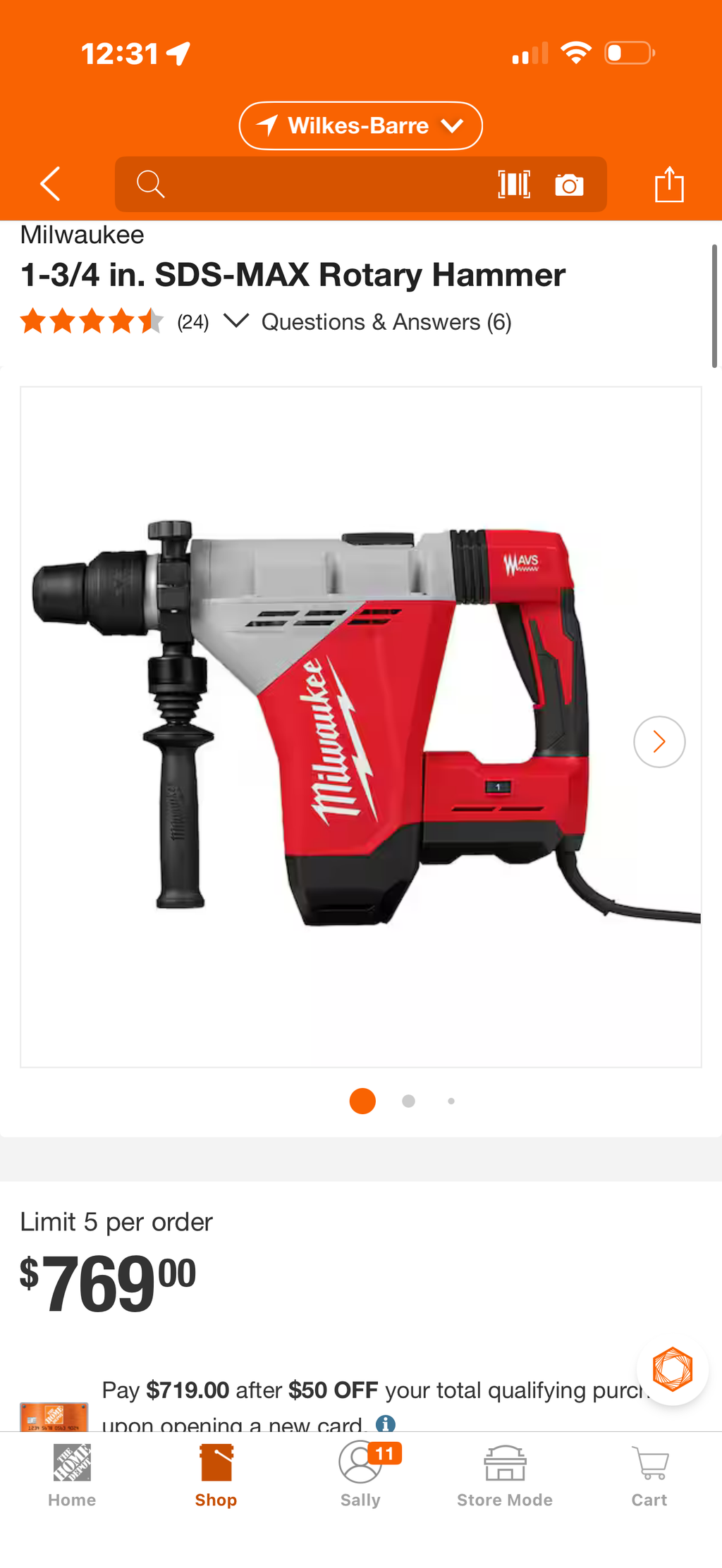Switch to the Home tab
This screenshot has width=722, height=1568.
point(71,1478)
